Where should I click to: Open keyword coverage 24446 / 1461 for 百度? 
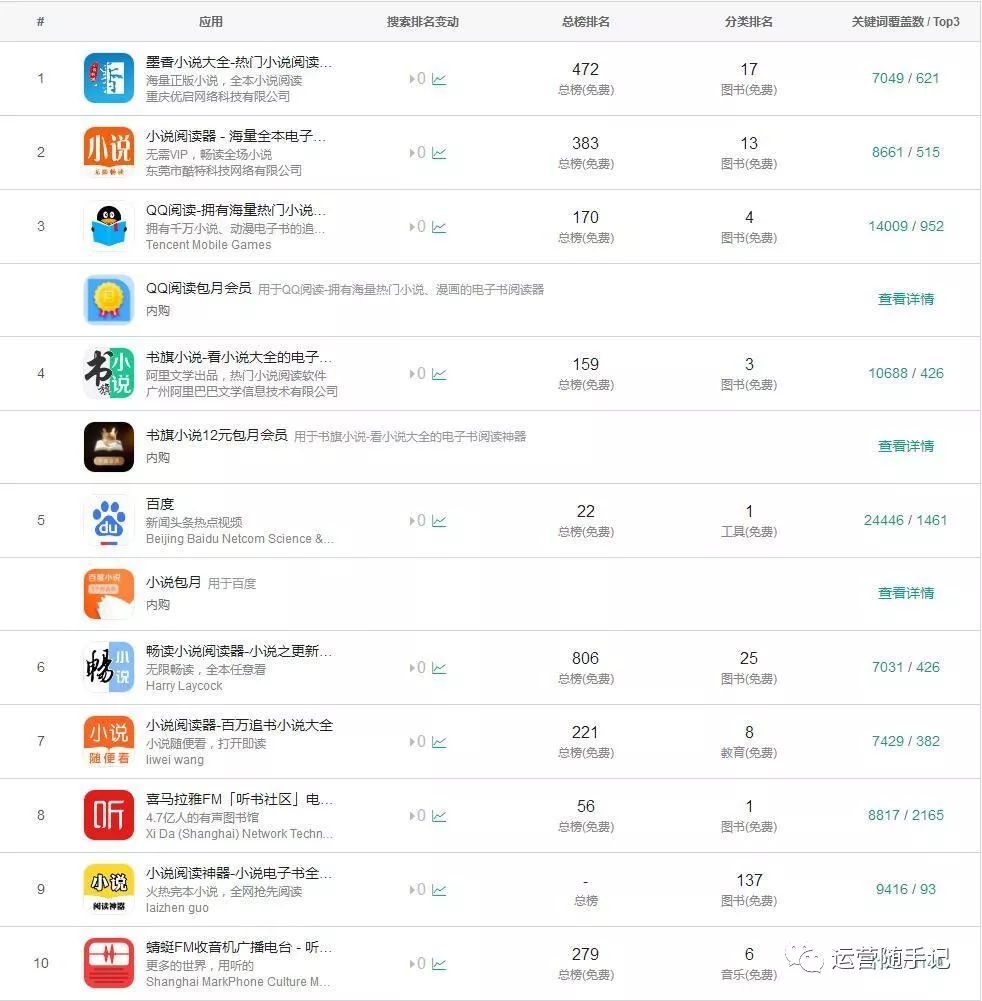(x=905, y=520)
